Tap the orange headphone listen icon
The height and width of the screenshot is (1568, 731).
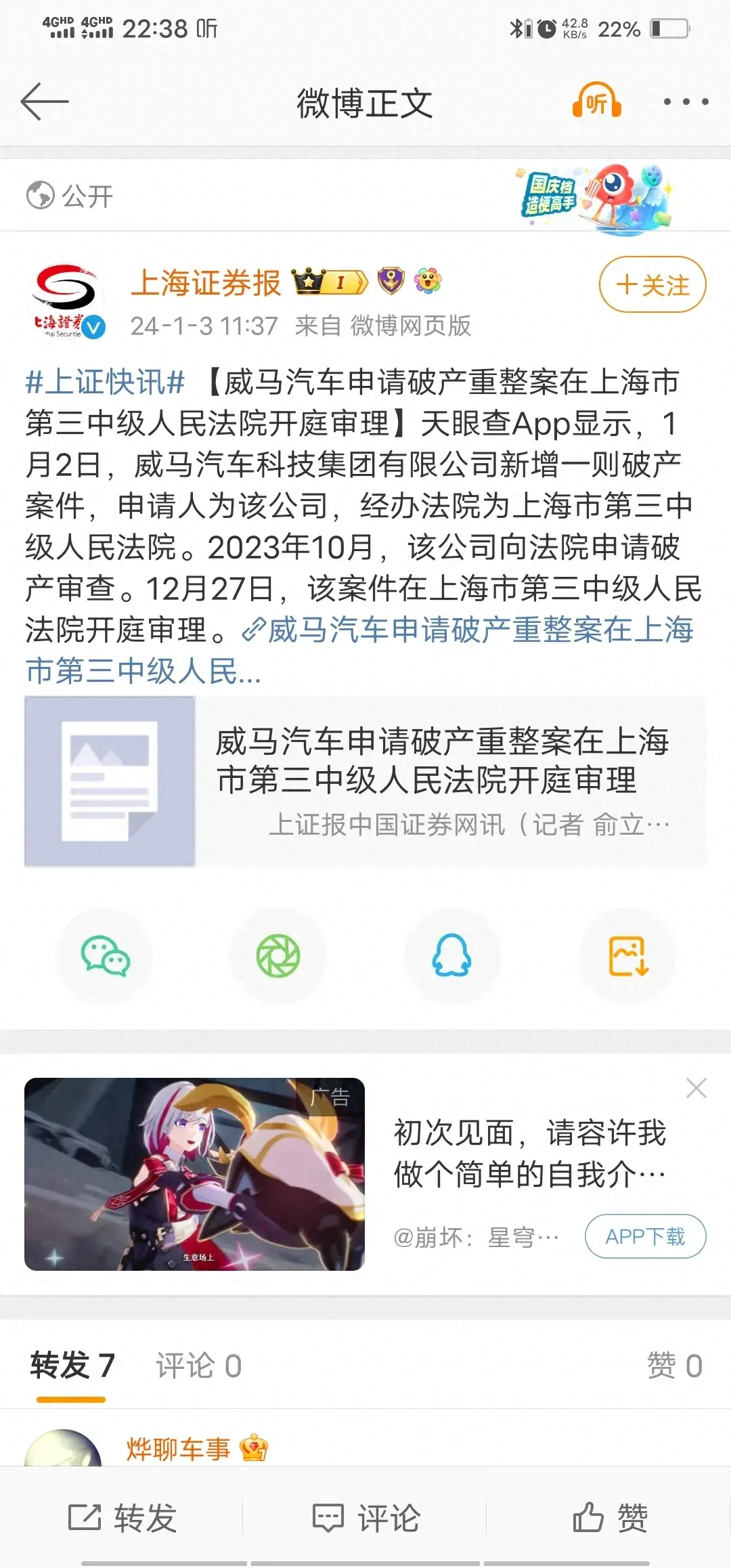(x=596, y=102)
